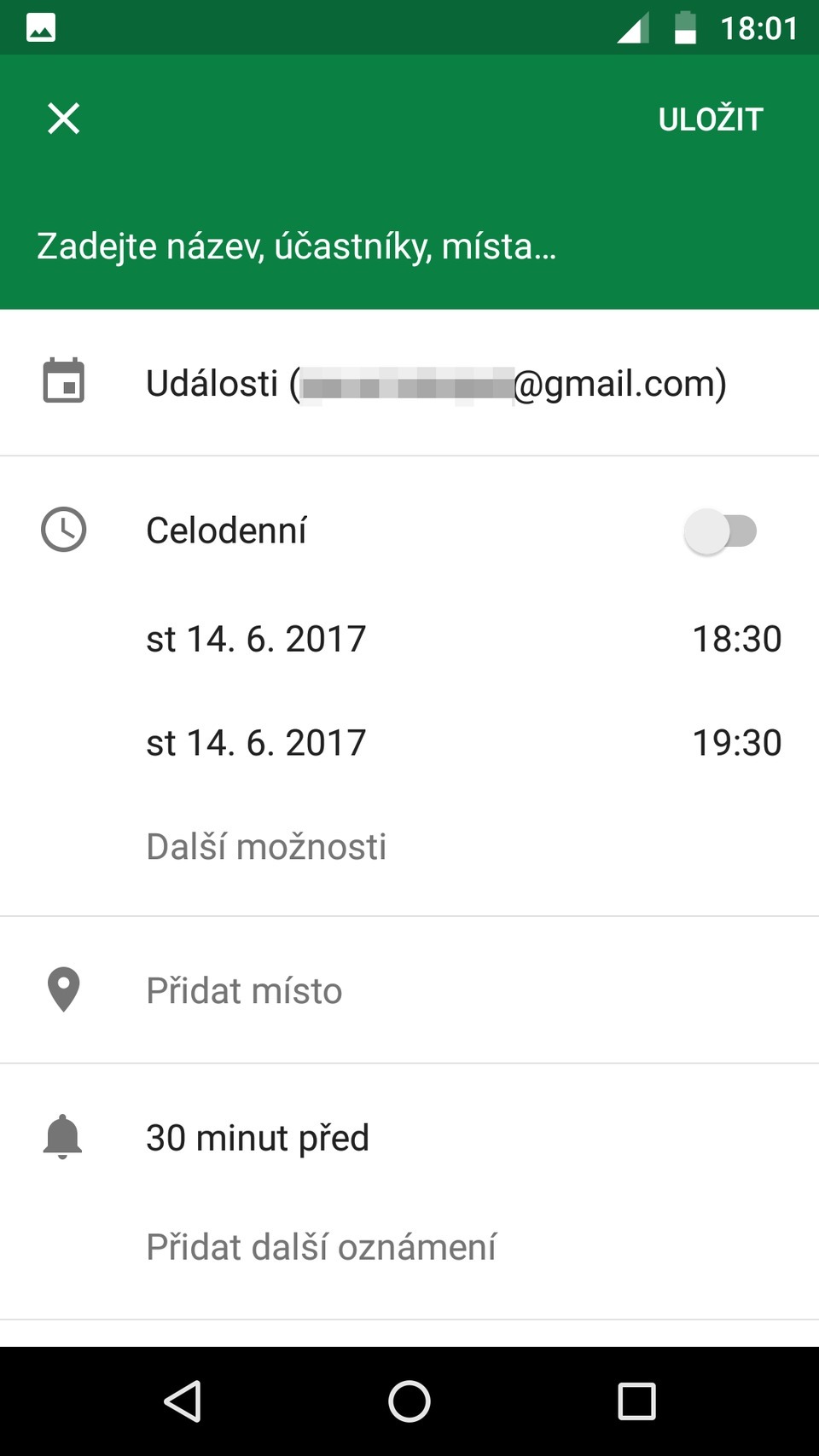Save the event with ULOŽIT
This screenshot has width=819, height=1456.
709,118
